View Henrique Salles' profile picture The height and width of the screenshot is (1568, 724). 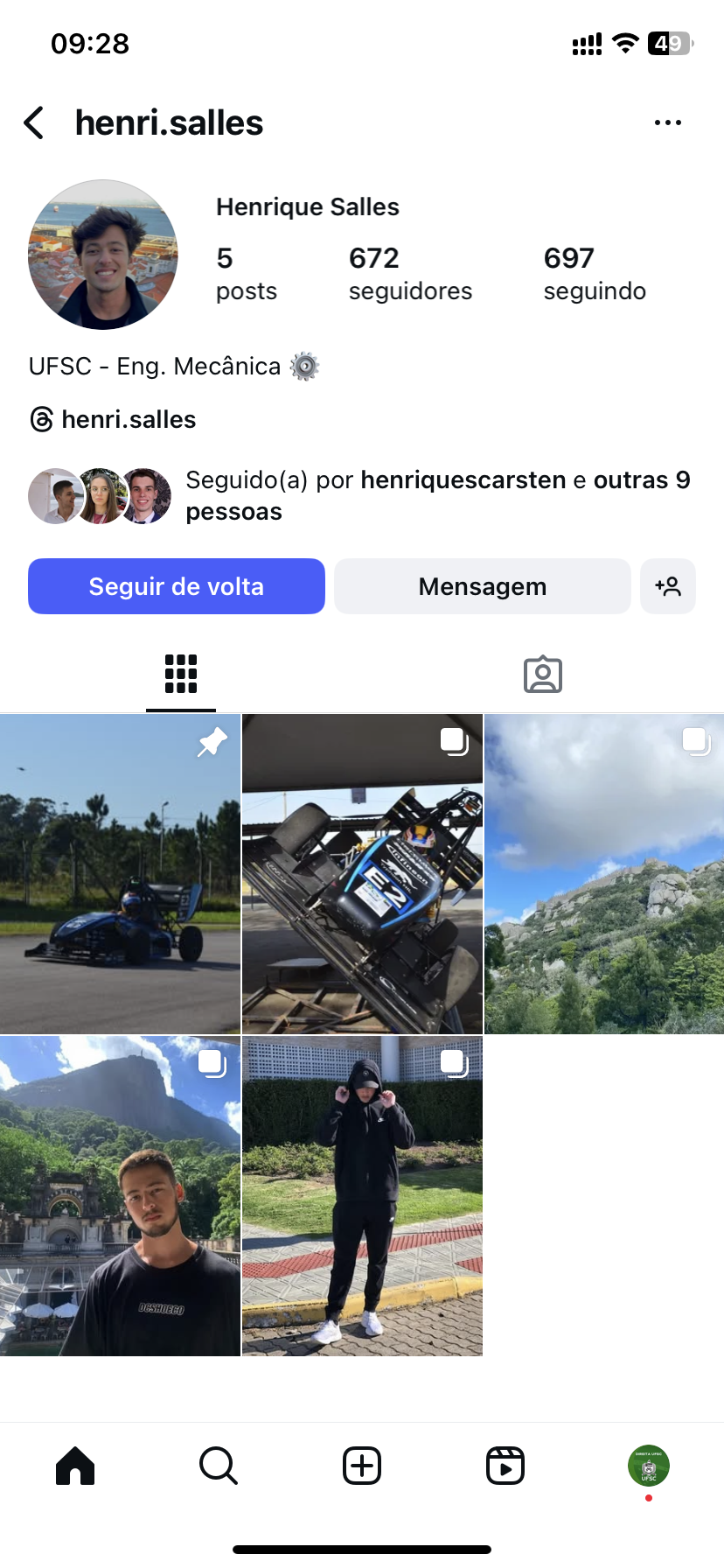pos(103,255)
